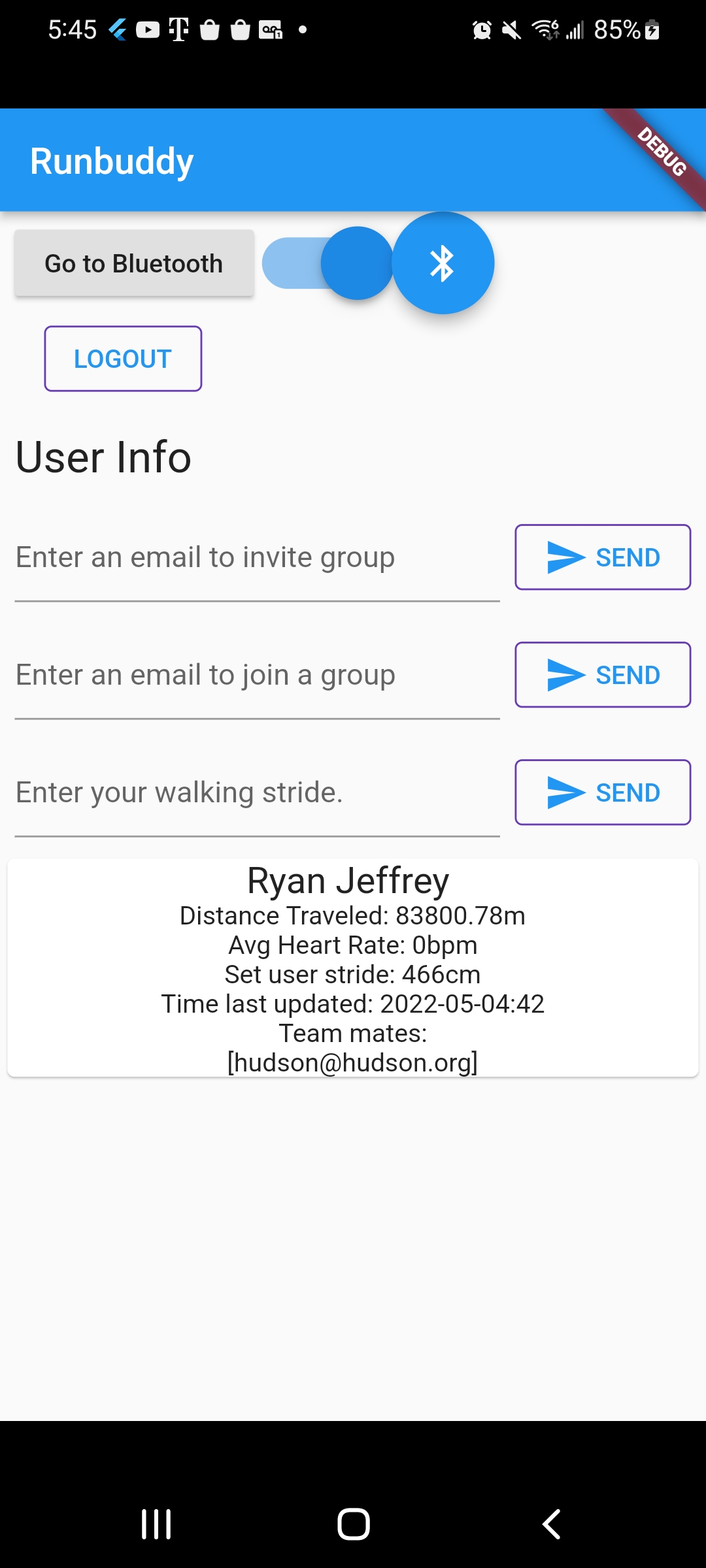The image size is (706, 1568).
Task: Focus the invite group email field
Action: 258,559
